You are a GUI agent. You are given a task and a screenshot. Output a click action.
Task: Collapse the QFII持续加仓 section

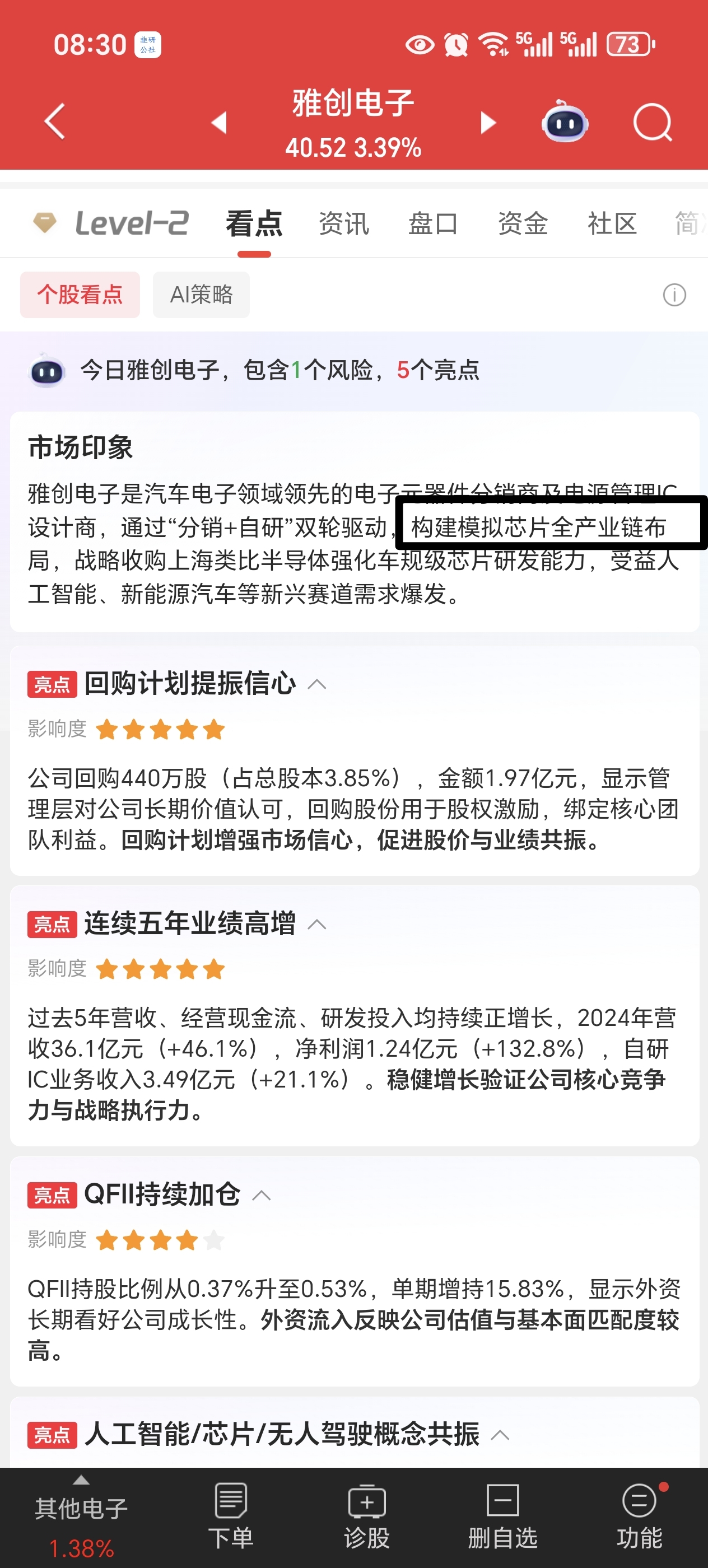coord(261,1195)
